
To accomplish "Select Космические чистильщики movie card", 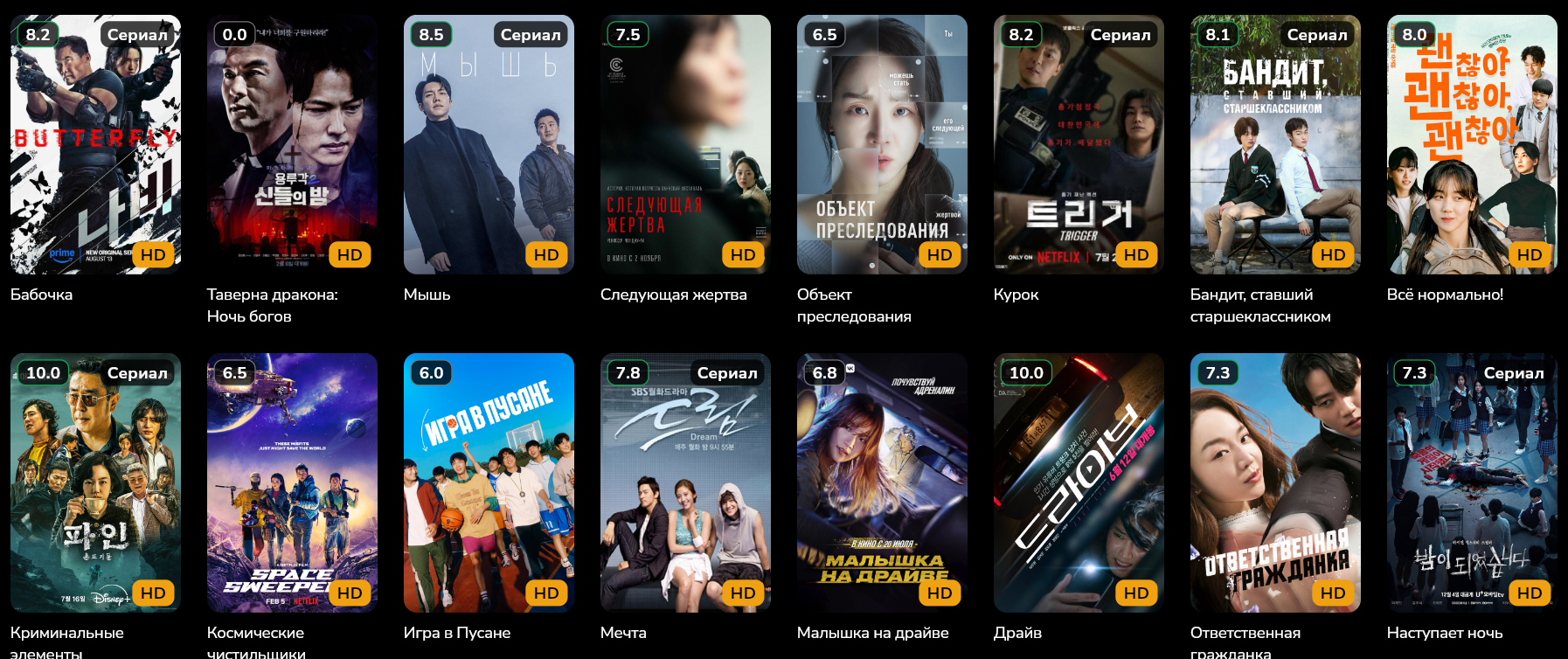I will [292, 482].
